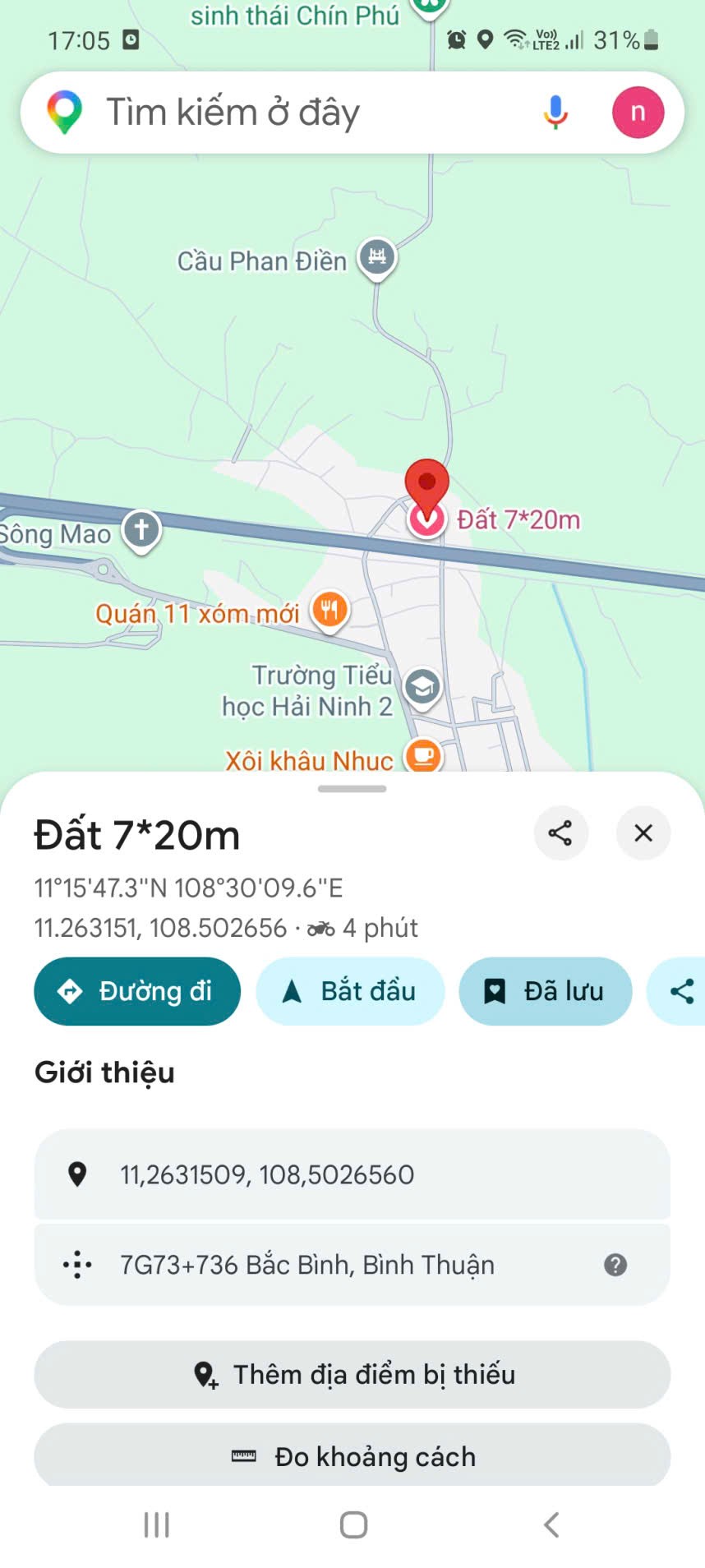Tap Đo khoảng cách to measure distance
Image resolution: width=705 pixels, height=1568 pixels.
pyautogui.click(x=352, y=1456)
